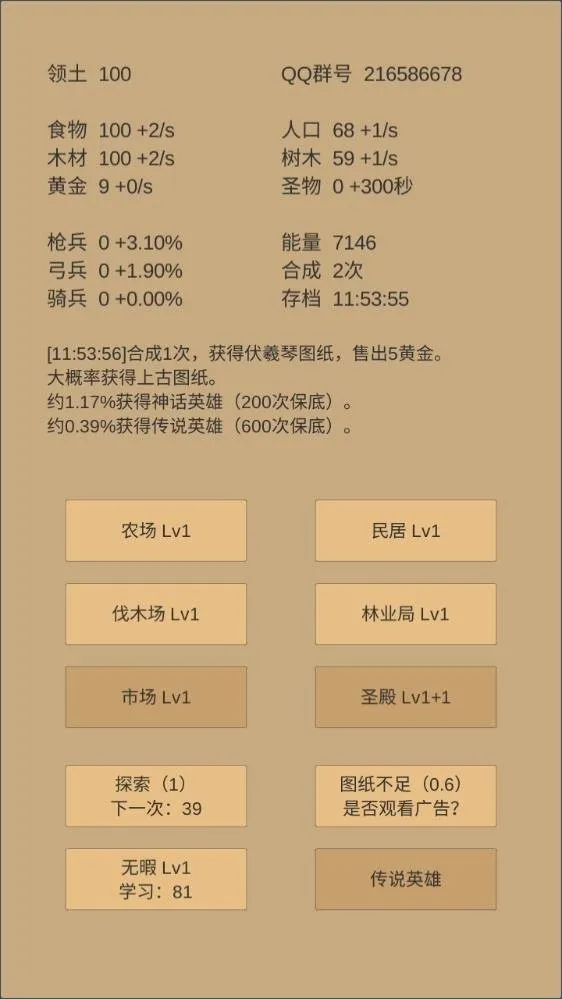Watch ad for 图纸不足 blueprints
Screen dimensions: 562x999
[x=406, y=796]
